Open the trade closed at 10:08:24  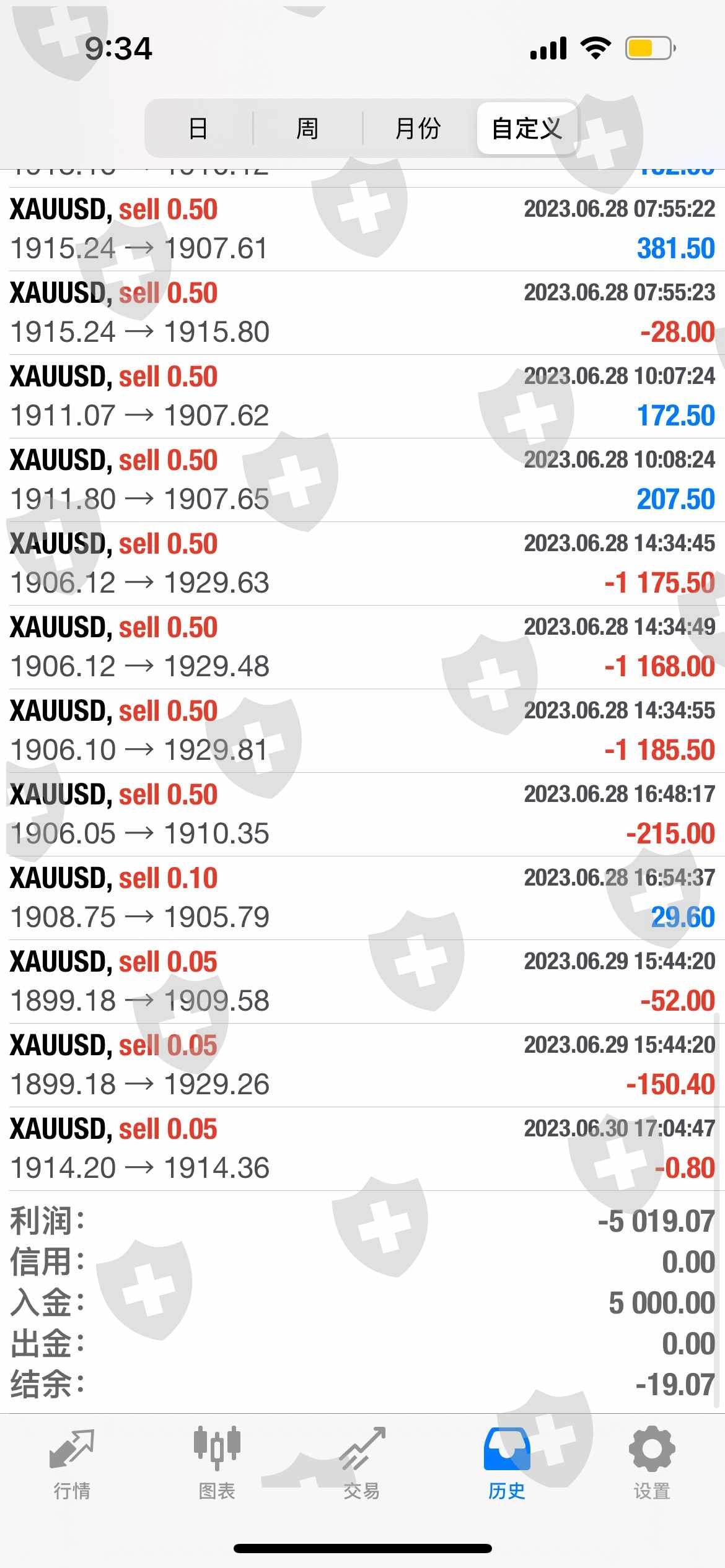[362, 480]
